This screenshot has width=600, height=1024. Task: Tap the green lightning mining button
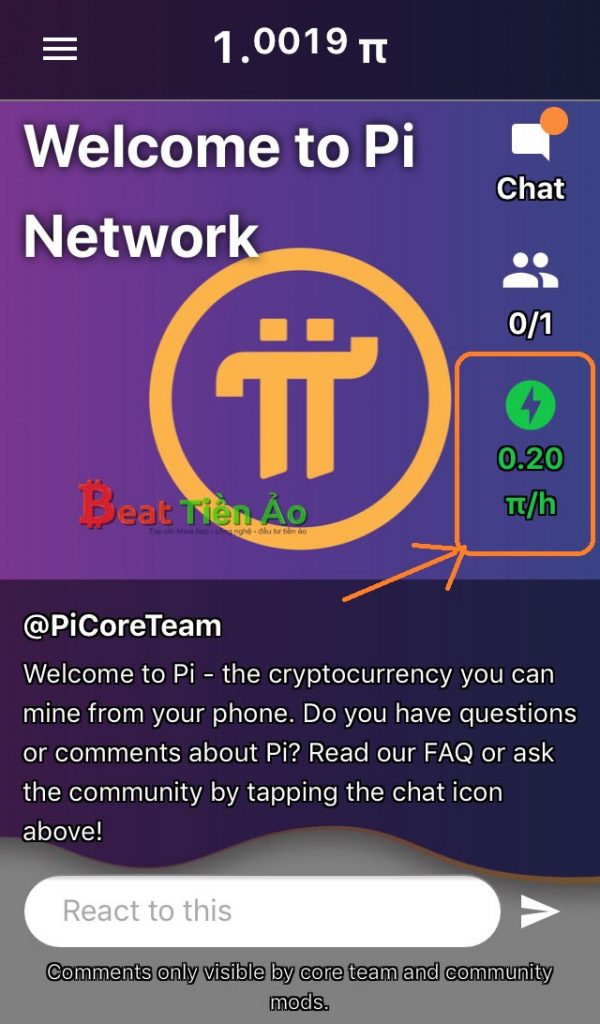coord(530,405)
